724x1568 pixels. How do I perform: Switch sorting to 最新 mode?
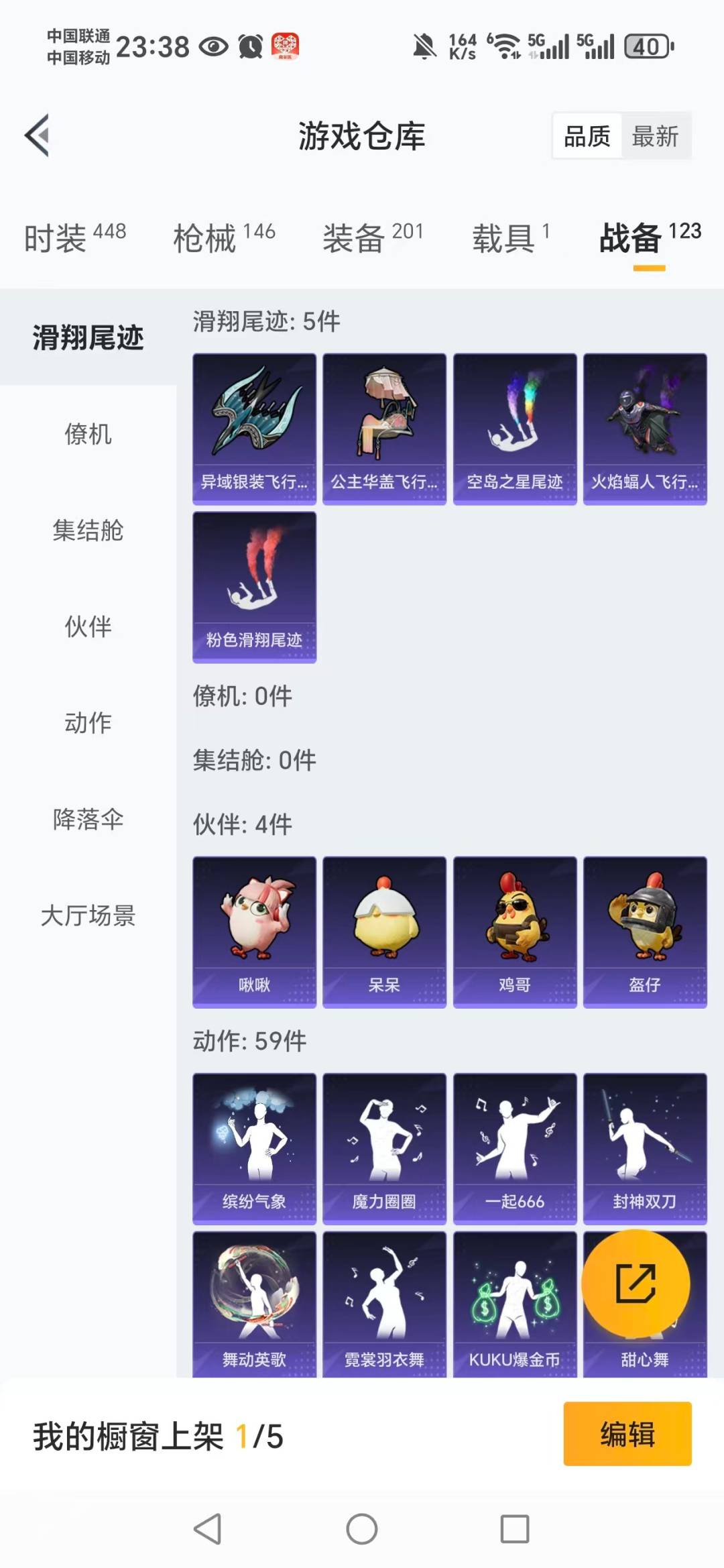[656, 136]
